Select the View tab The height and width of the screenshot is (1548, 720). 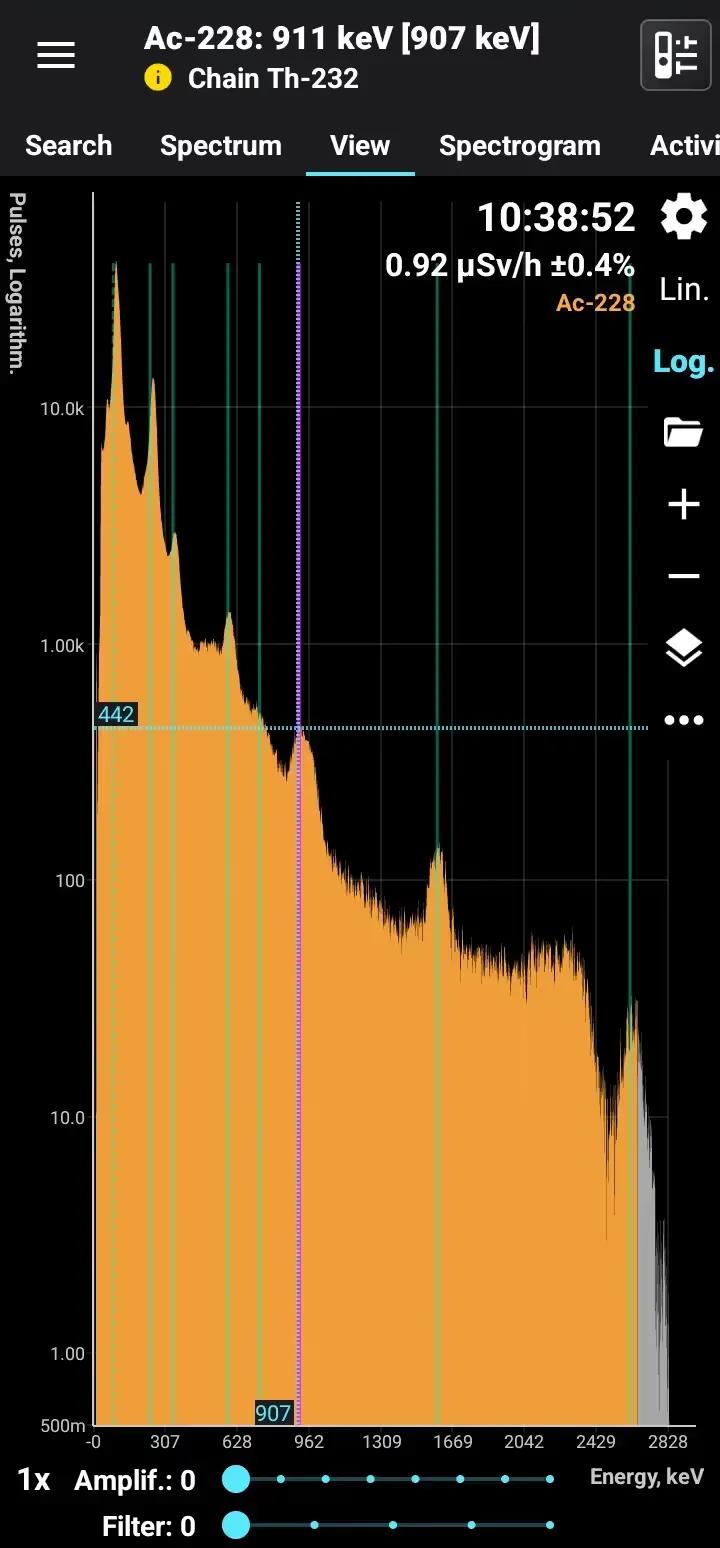coord(360,146)
